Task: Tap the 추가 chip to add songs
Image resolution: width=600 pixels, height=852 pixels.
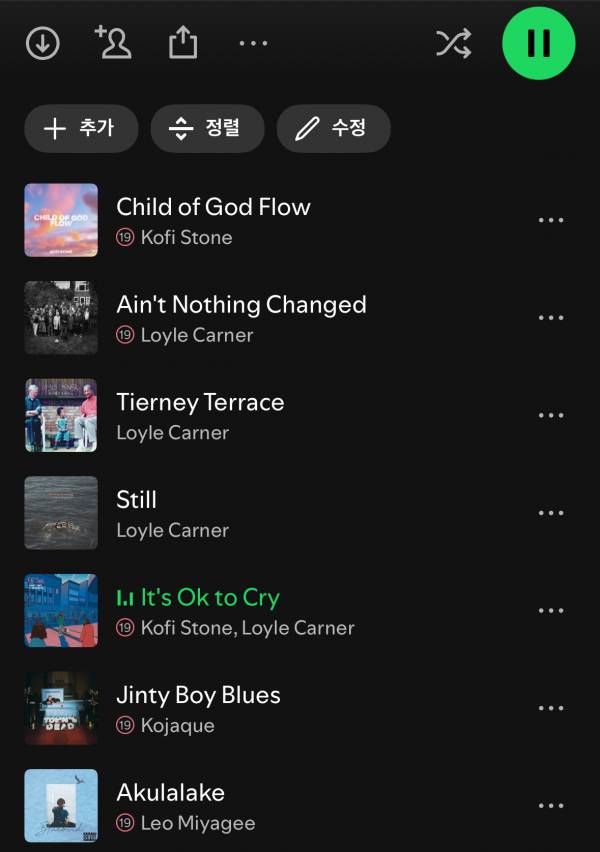Action: pos(81,129)
